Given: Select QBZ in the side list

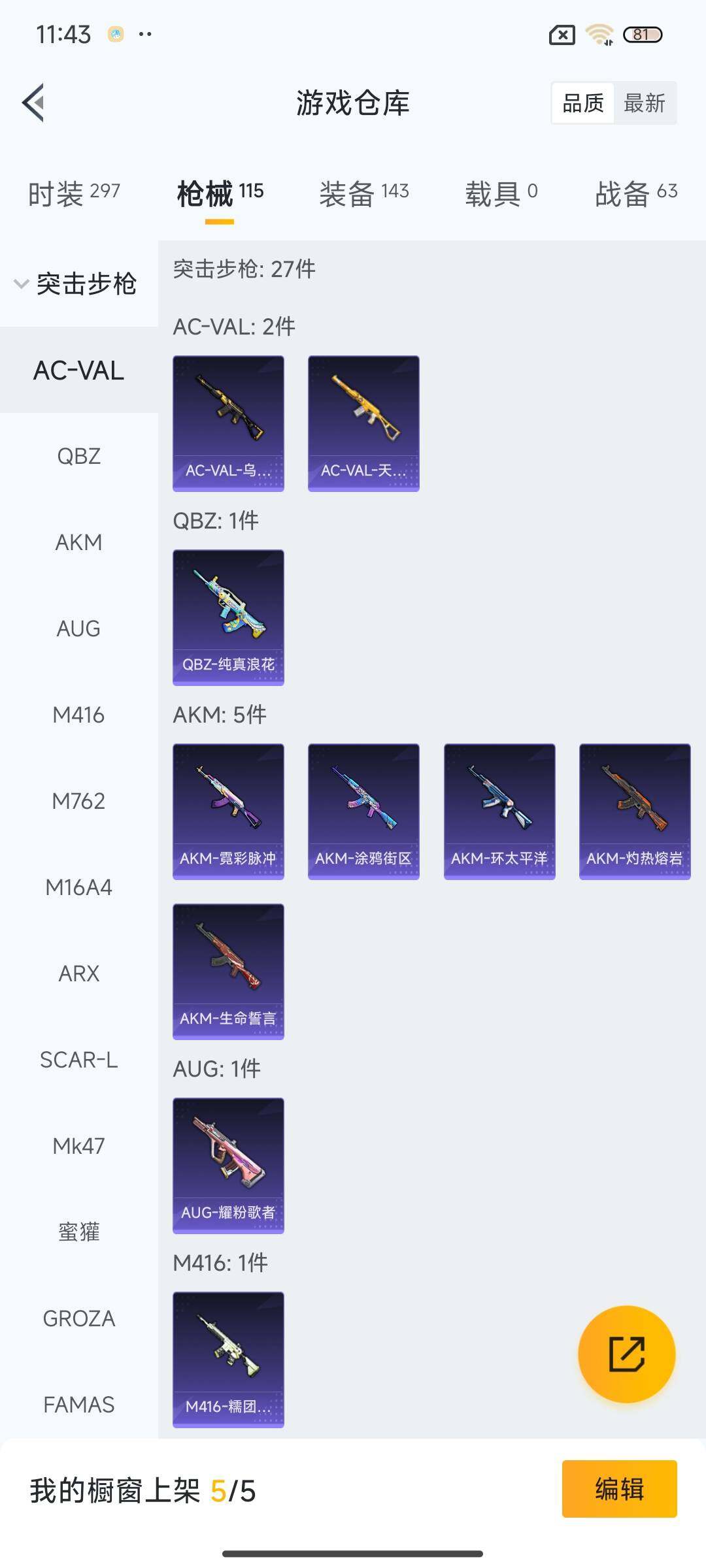Looking at the screenshot, I should [x=78, y=456].
